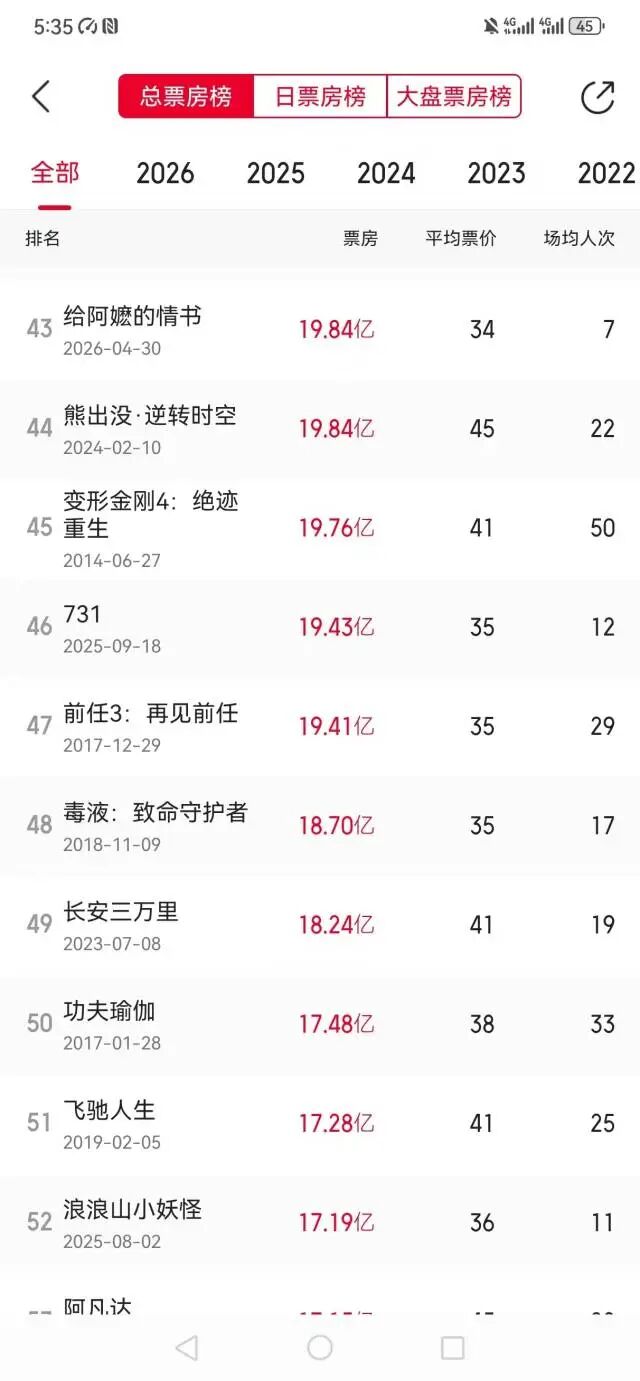Open the movie 长安三万里
The width and height of the screenshot is (640, 1381).
pyautogui.click(x=320, y=925)
